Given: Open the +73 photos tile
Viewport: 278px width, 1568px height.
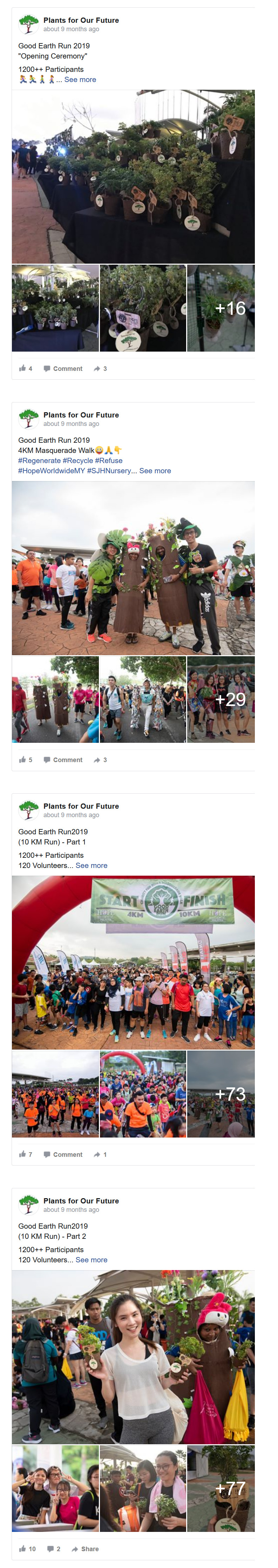Looking at the screenshot, I should pos(220,1093).
